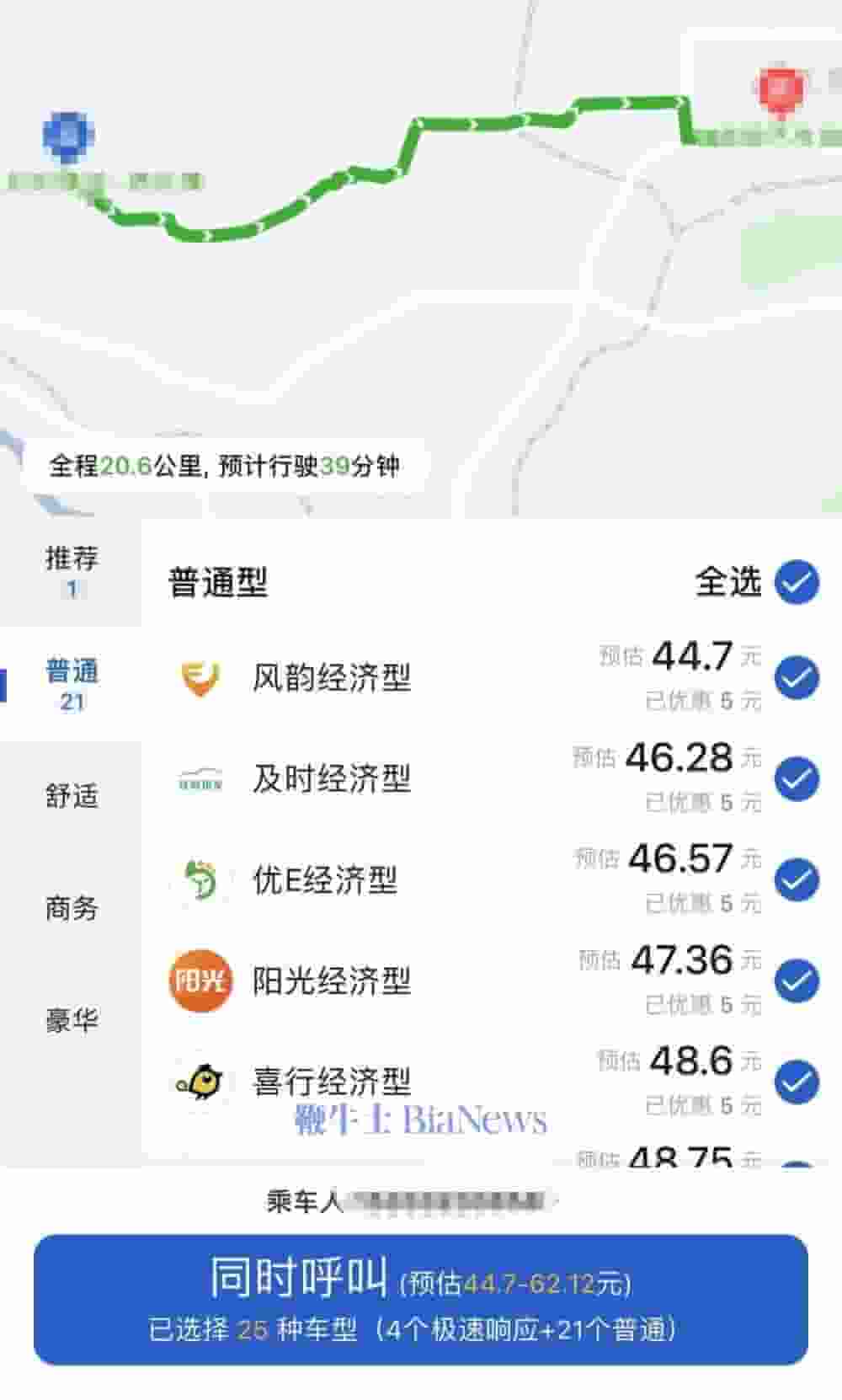This screenshot has height=1400, width=842.
Task: Uncheck 风韵经济型 car option
Action: [x=796, y=677]
